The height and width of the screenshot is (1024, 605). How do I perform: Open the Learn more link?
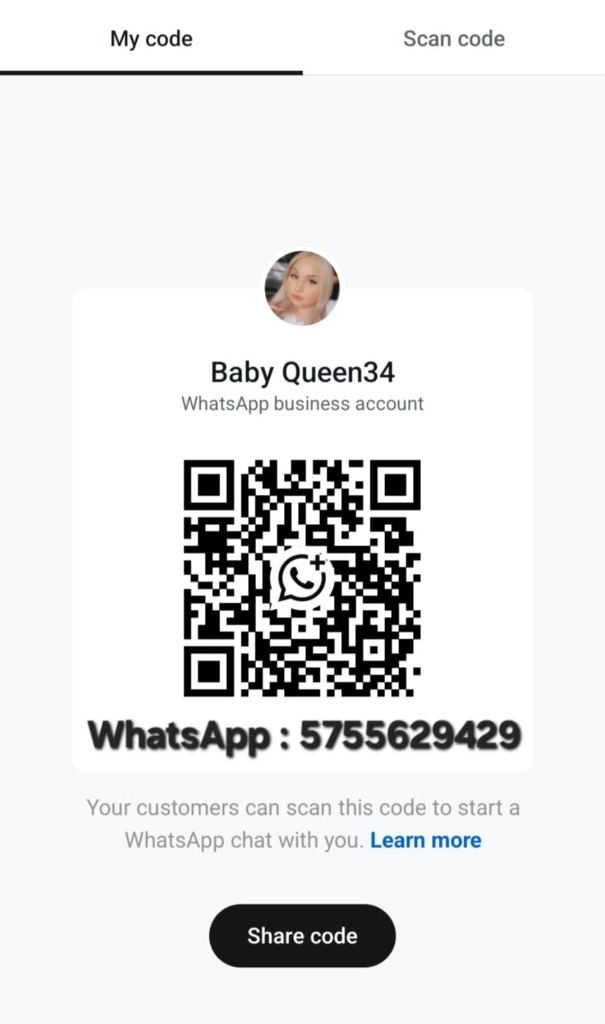click(x=425, y=840)
